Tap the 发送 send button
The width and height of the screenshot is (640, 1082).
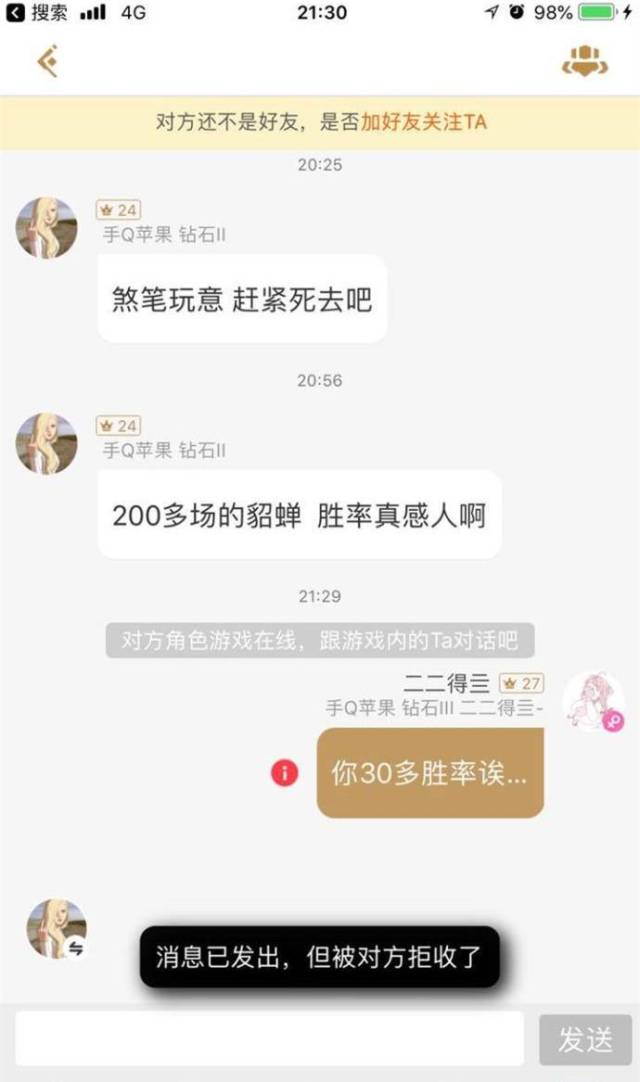(585, 1039)
